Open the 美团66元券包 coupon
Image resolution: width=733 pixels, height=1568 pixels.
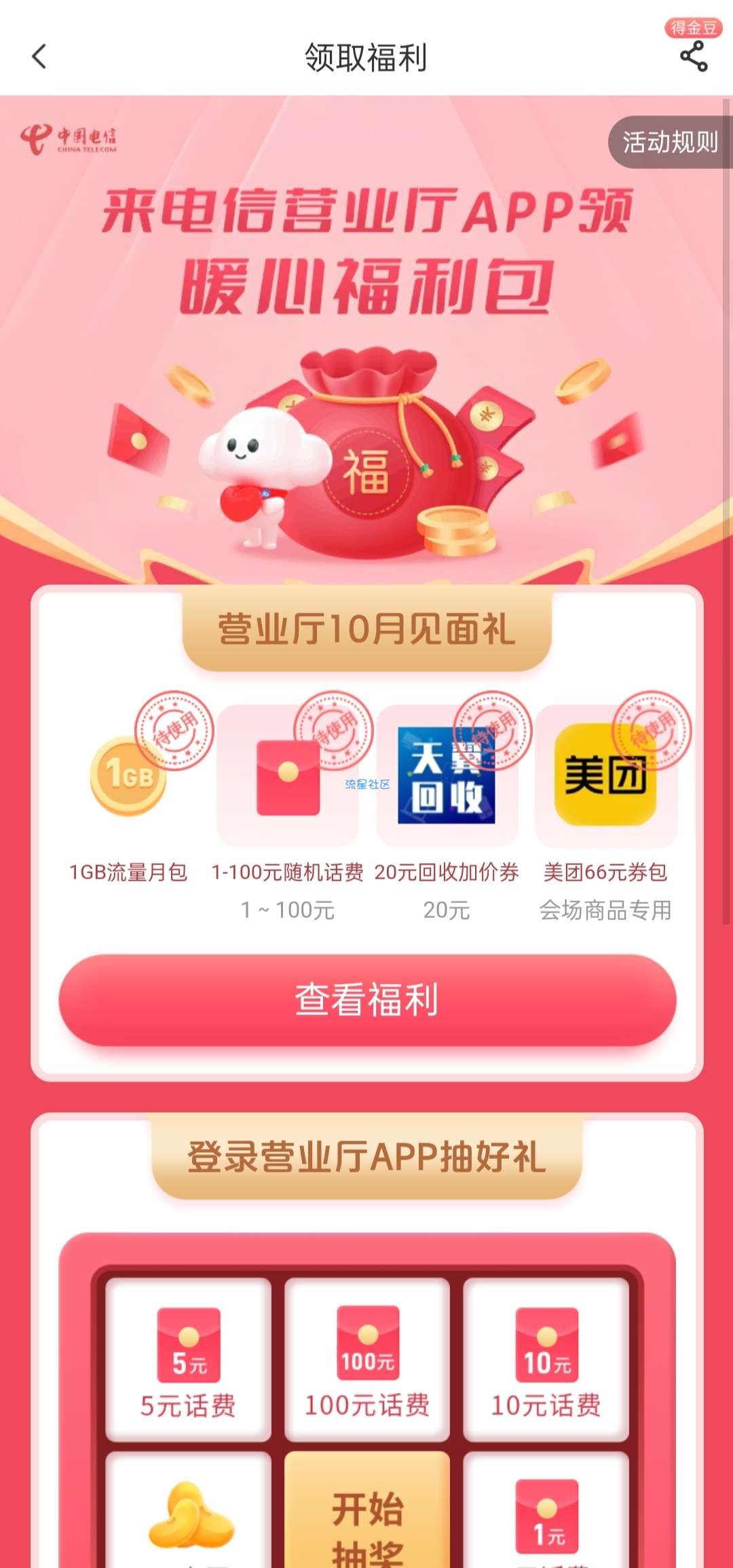point(605,777)
